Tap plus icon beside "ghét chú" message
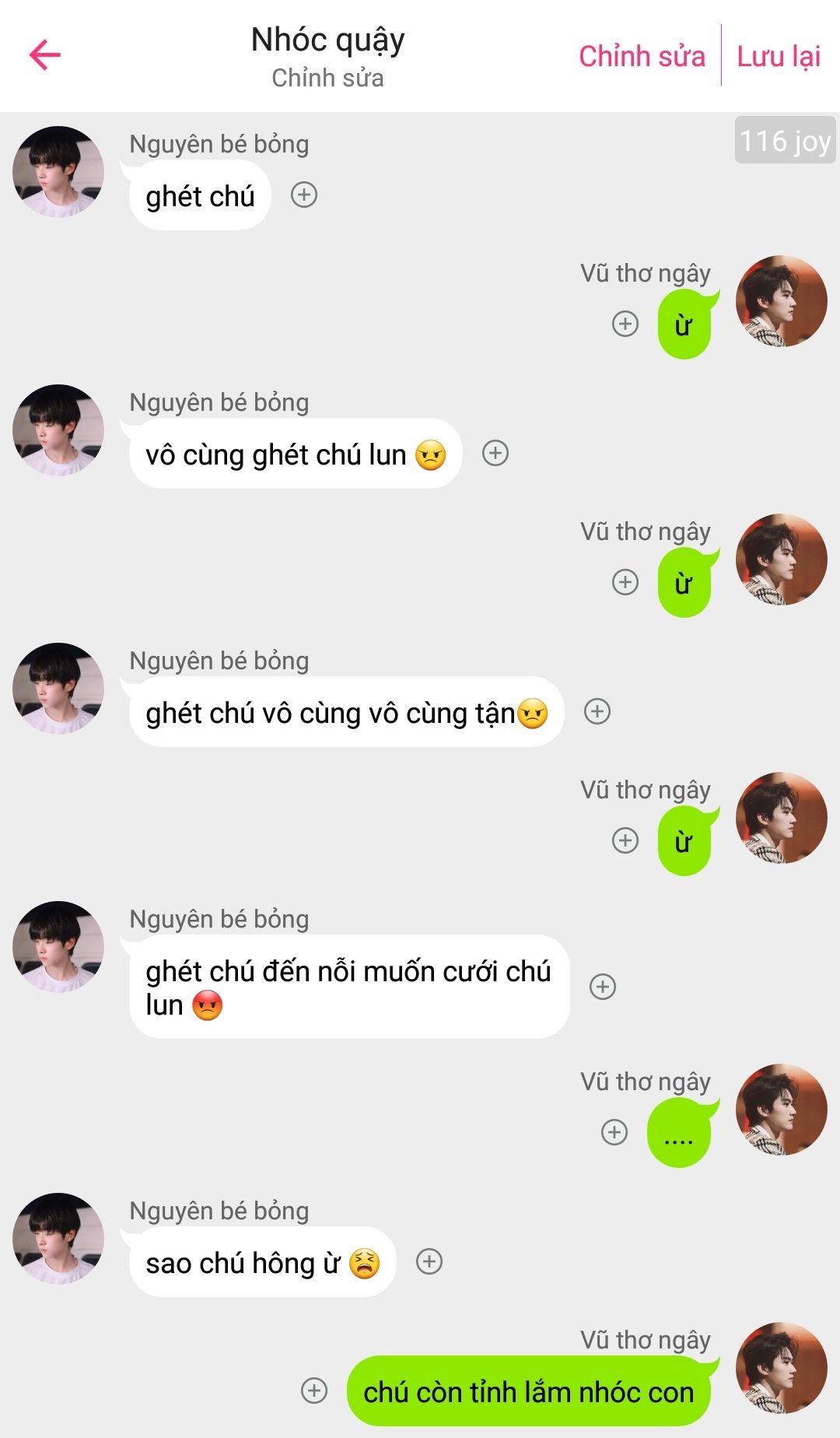 (x=304, y=195)
